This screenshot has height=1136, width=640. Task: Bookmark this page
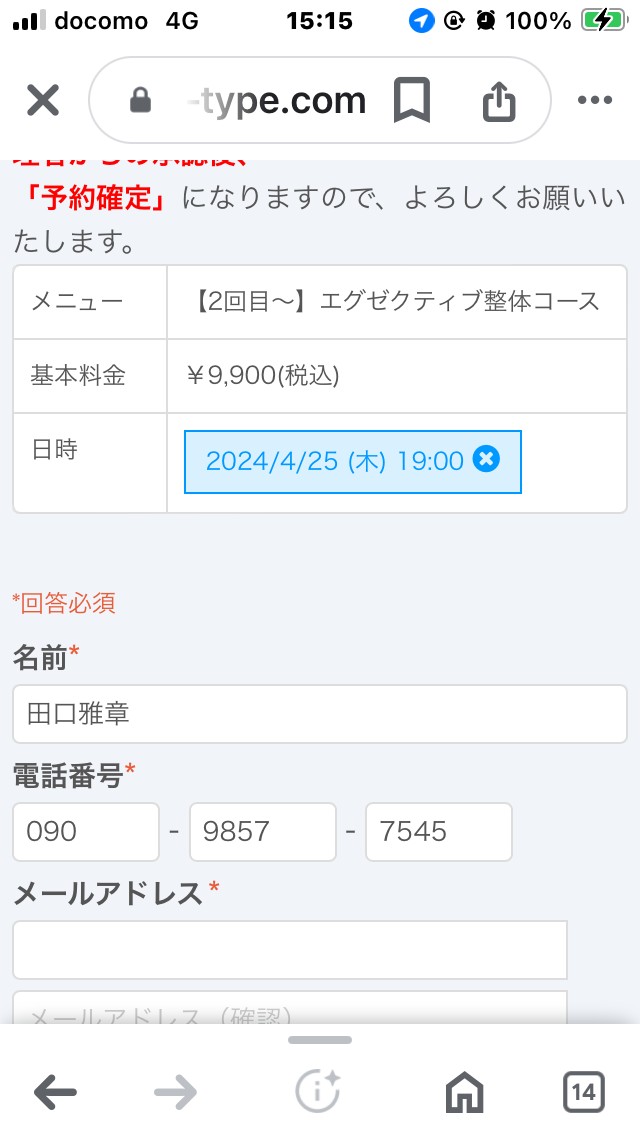[x=411, y=101]
